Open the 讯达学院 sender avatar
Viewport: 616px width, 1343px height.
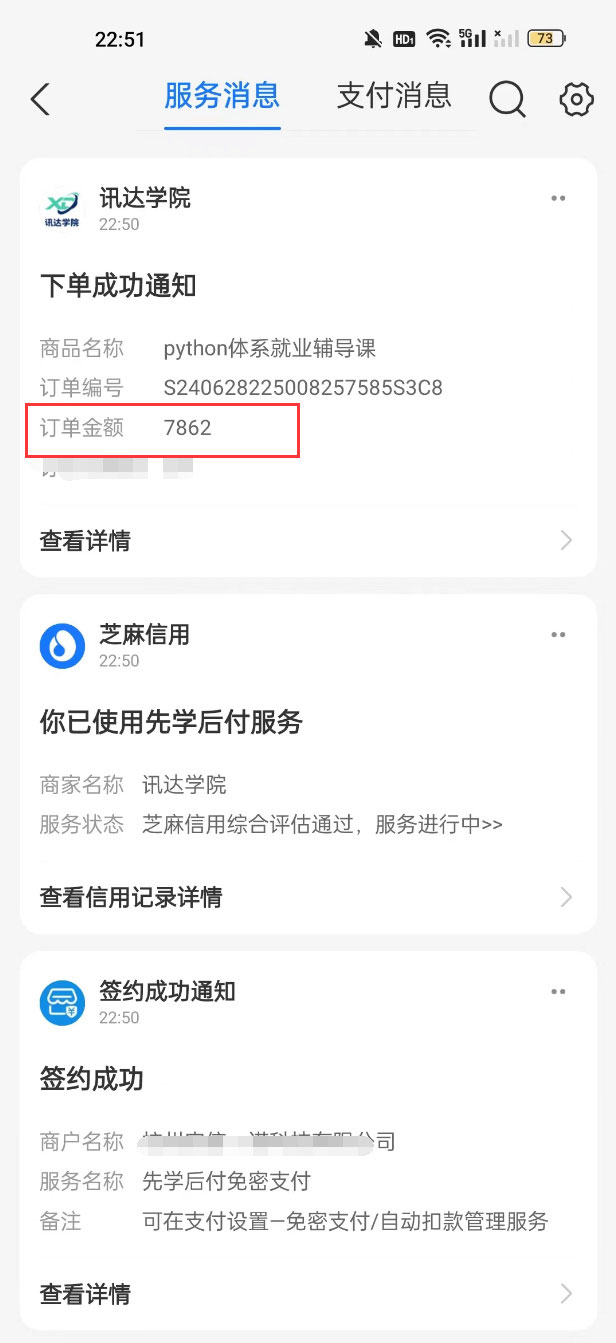tap(62, 208)
